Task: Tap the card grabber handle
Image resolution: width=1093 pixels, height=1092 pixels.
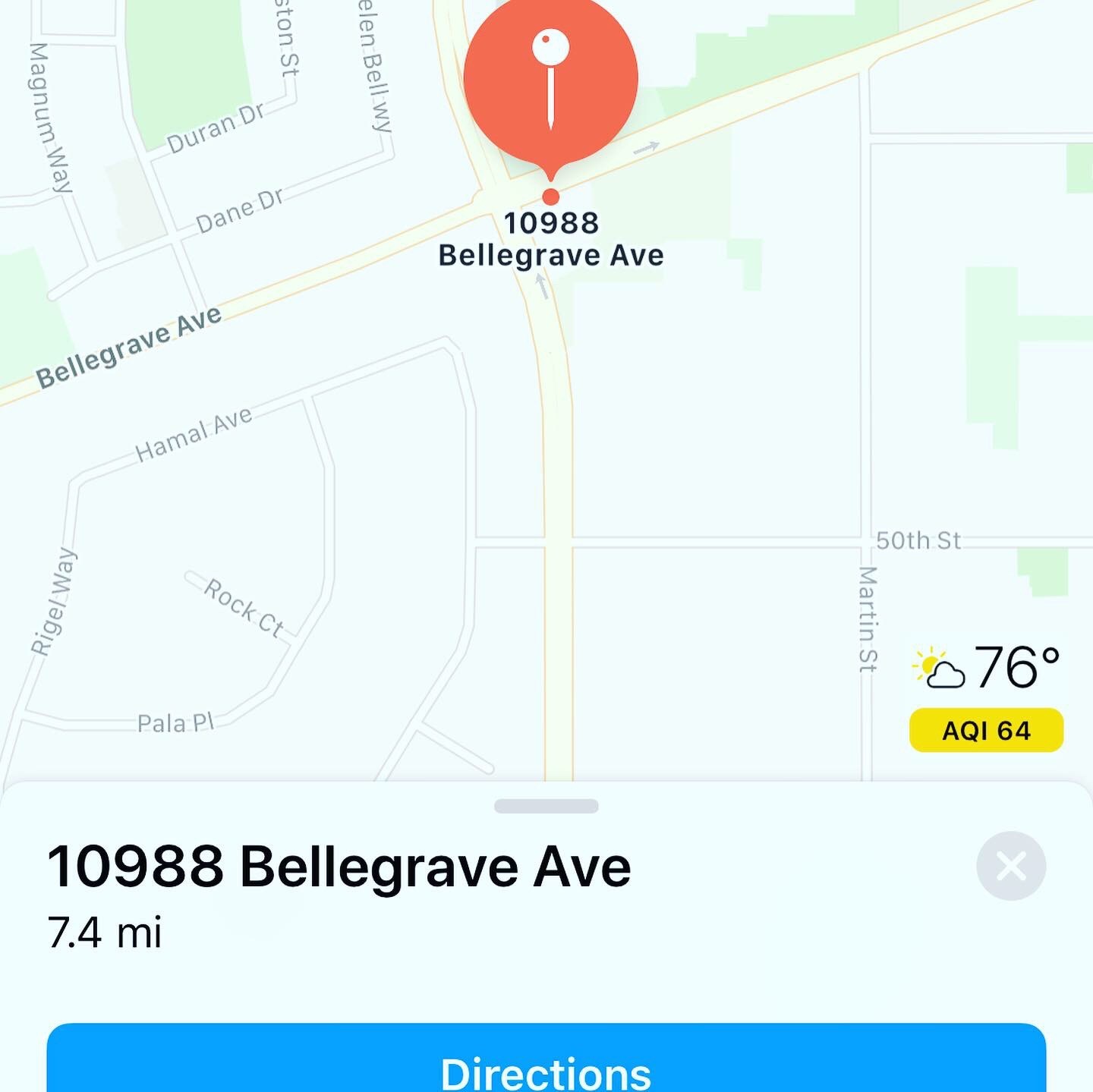Action: [x=546, y=806]
